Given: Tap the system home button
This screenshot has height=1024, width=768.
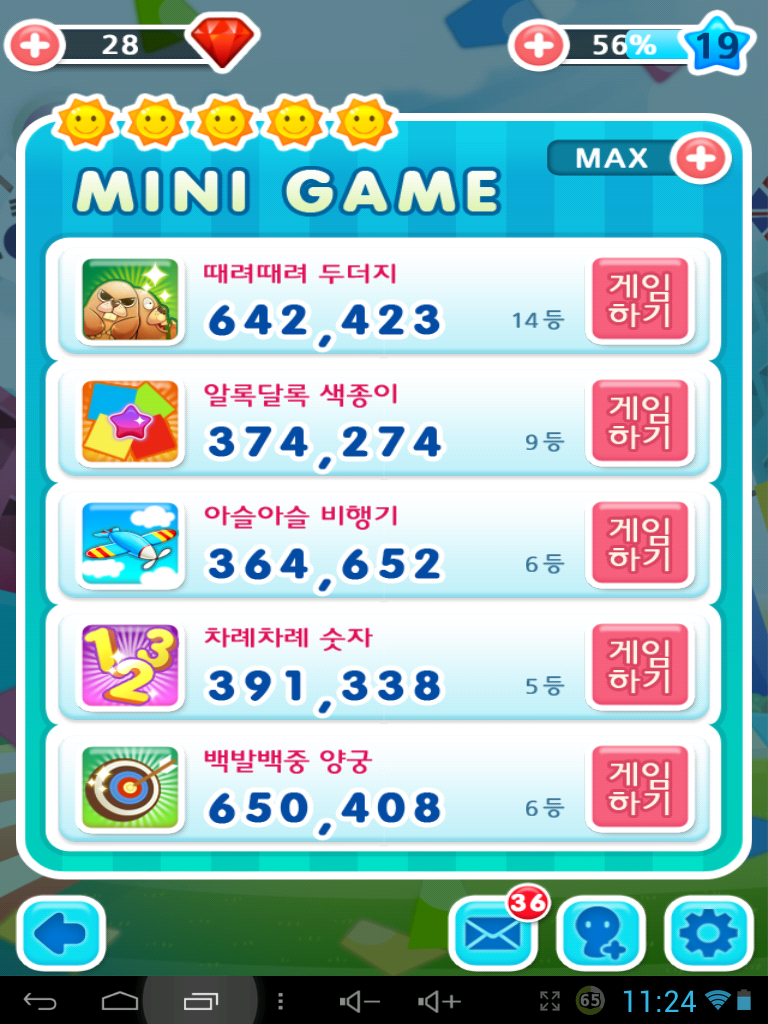Looking at the screenshot, I should 120,1000.
